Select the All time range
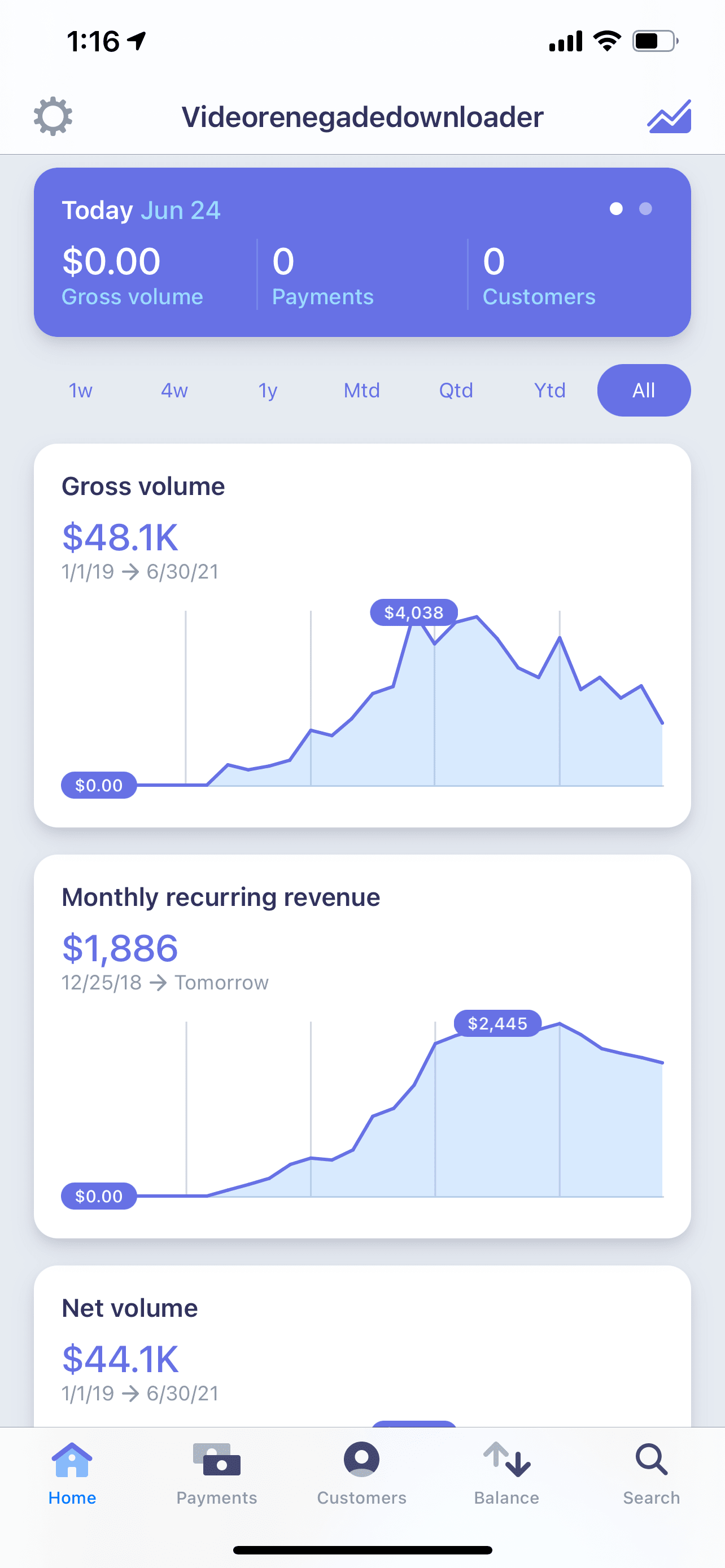Screen dimensions: 725x1568 point(644,390)
